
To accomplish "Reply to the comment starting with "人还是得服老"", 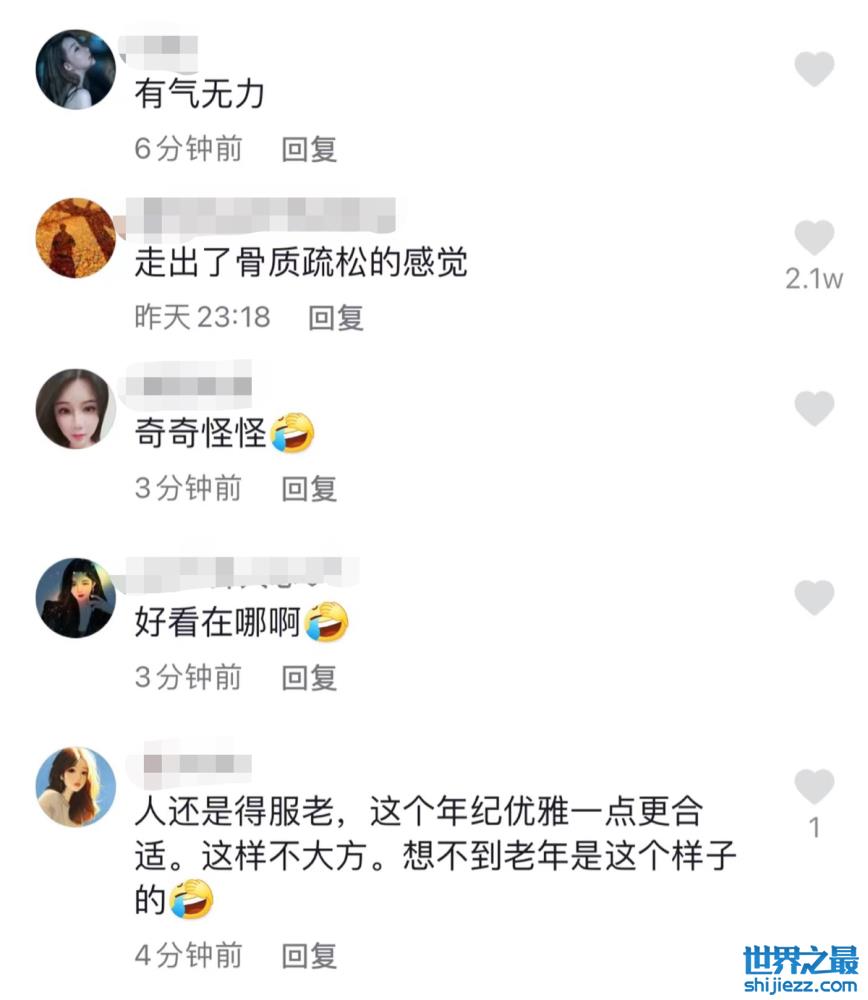I will click(x=309, y=956).
